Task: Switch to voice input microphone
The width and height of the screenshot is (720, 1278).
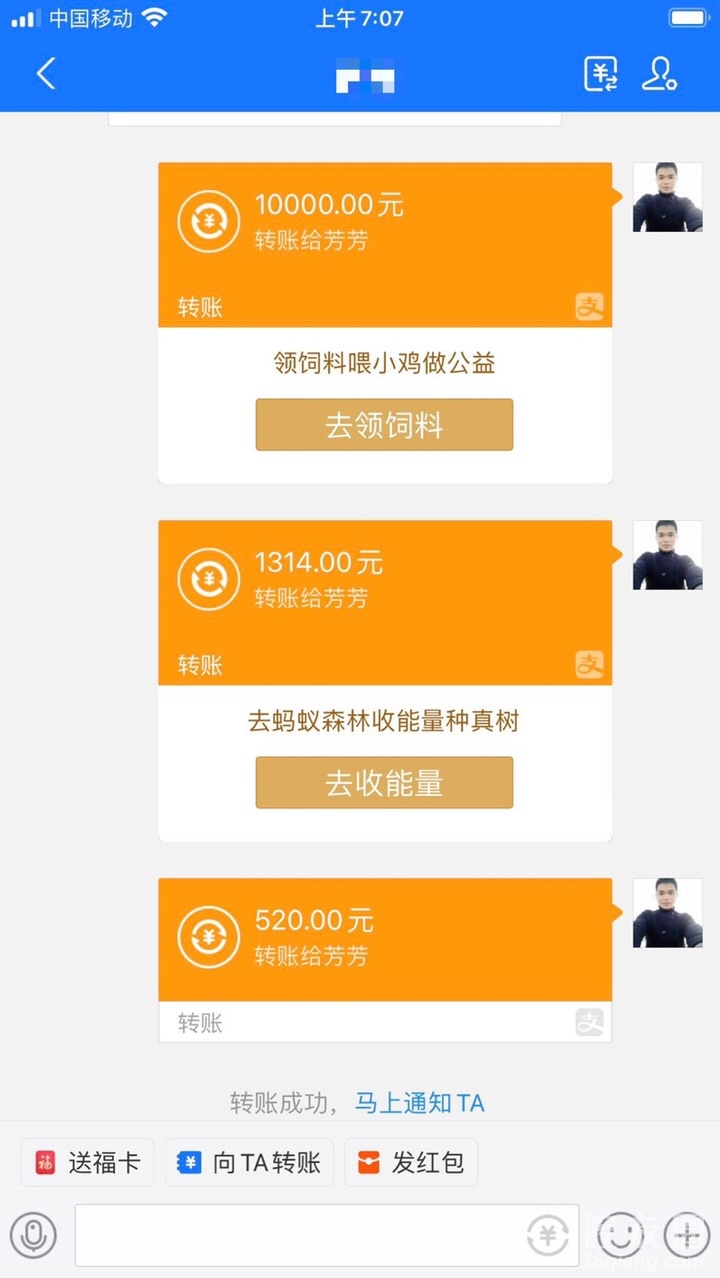Action: coord(34,1236)
